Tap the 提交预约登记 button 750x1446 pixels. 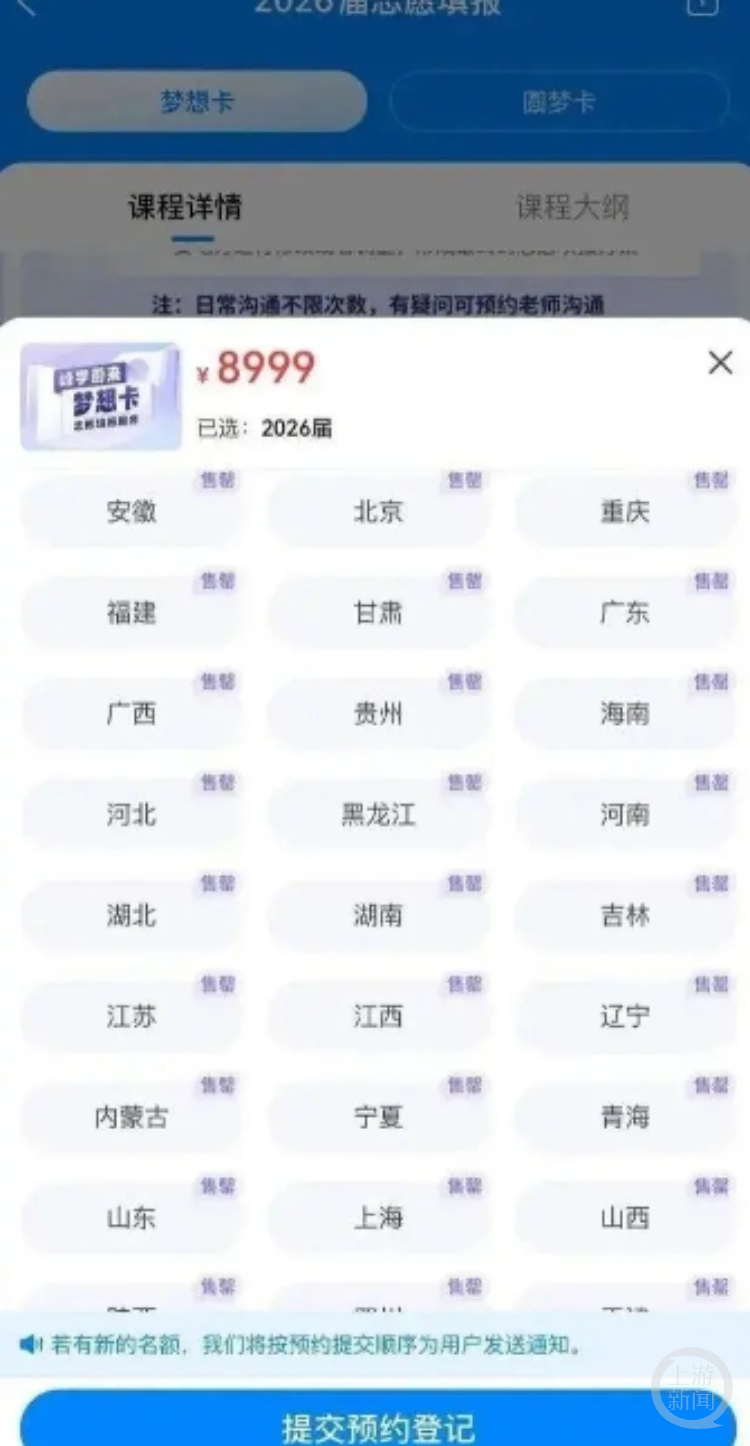pyautogui.click(x=378, y=1424)
